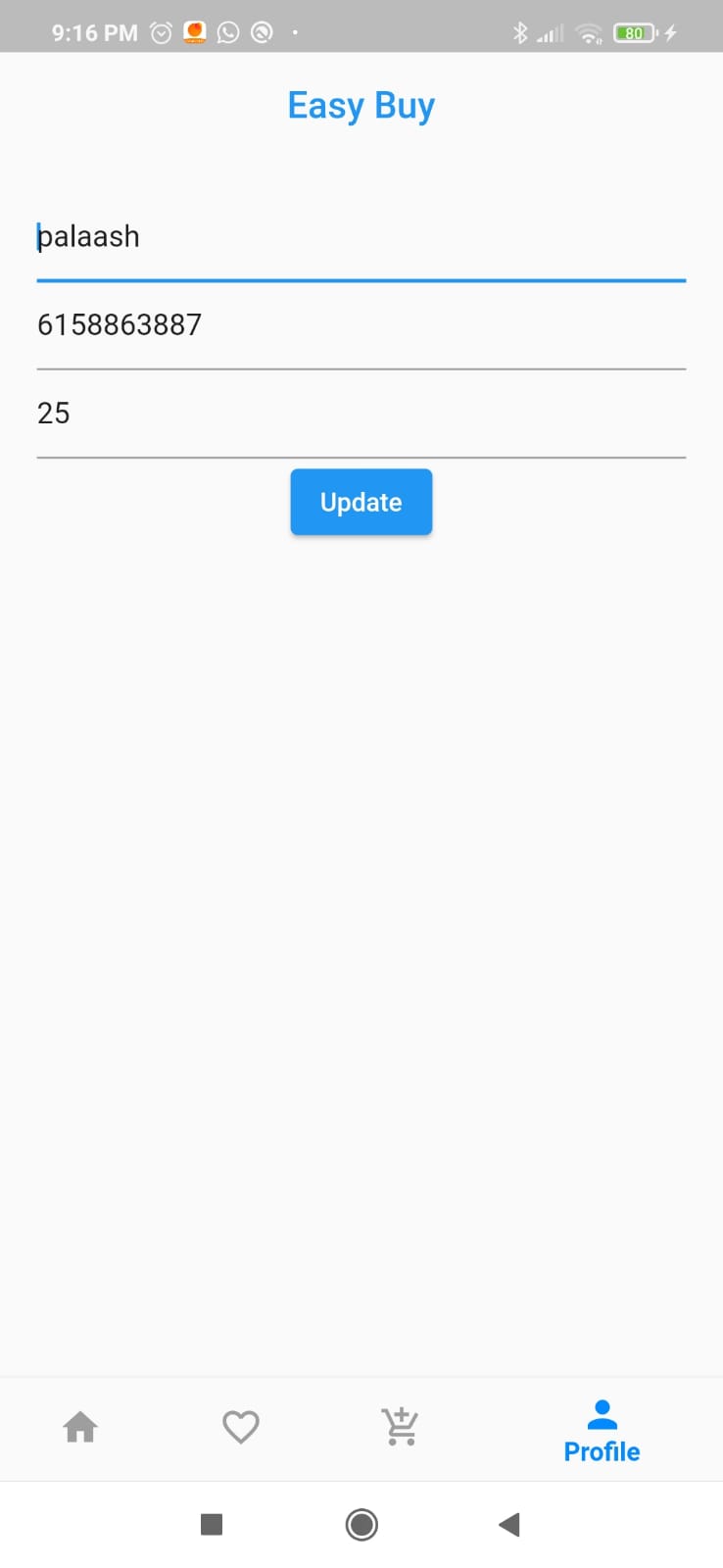The image size is (723, 1568).
Task: Tap the wishlist heart icon
Action: (x=241, y=1427)
